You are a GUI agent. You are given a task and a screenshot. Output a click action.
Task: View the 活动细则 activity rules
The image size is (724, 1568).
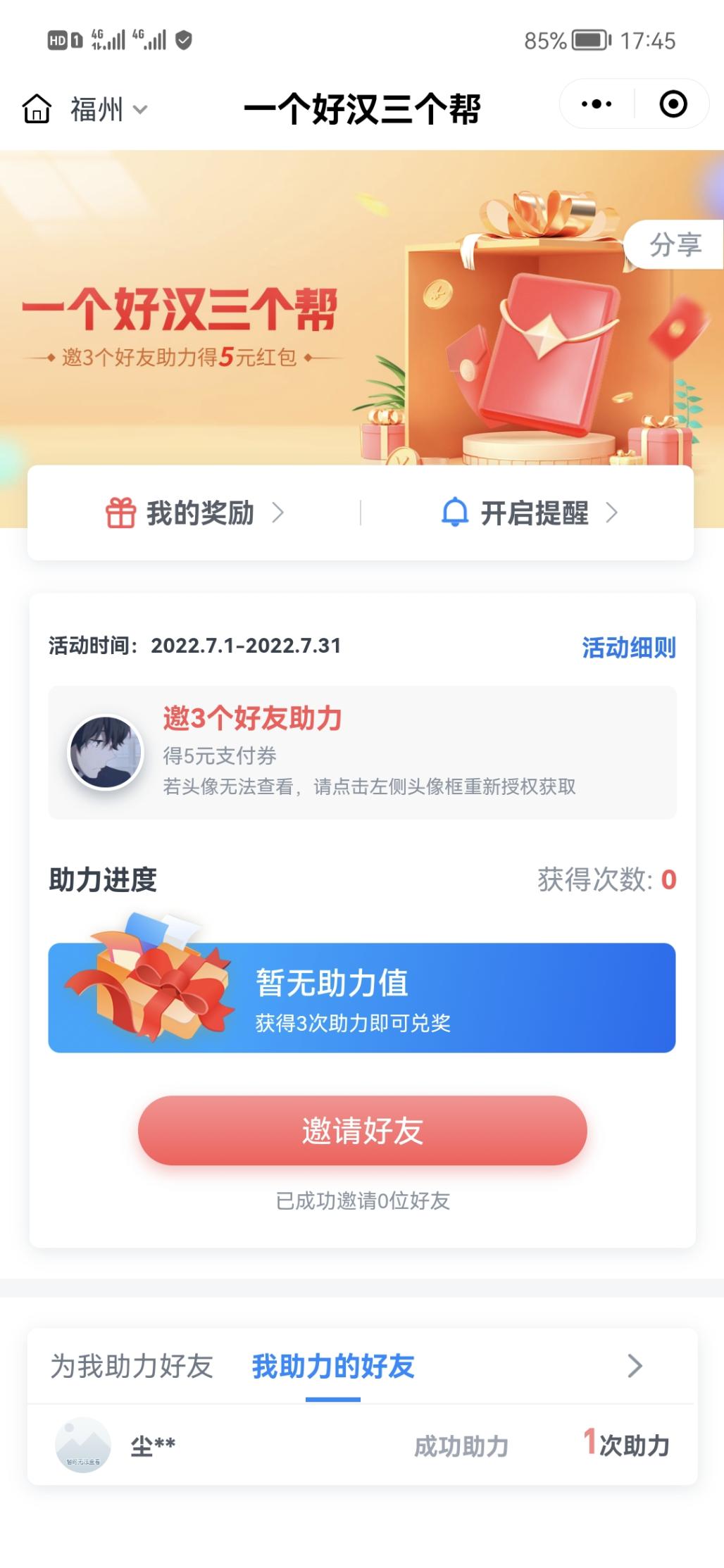[628, 647]
